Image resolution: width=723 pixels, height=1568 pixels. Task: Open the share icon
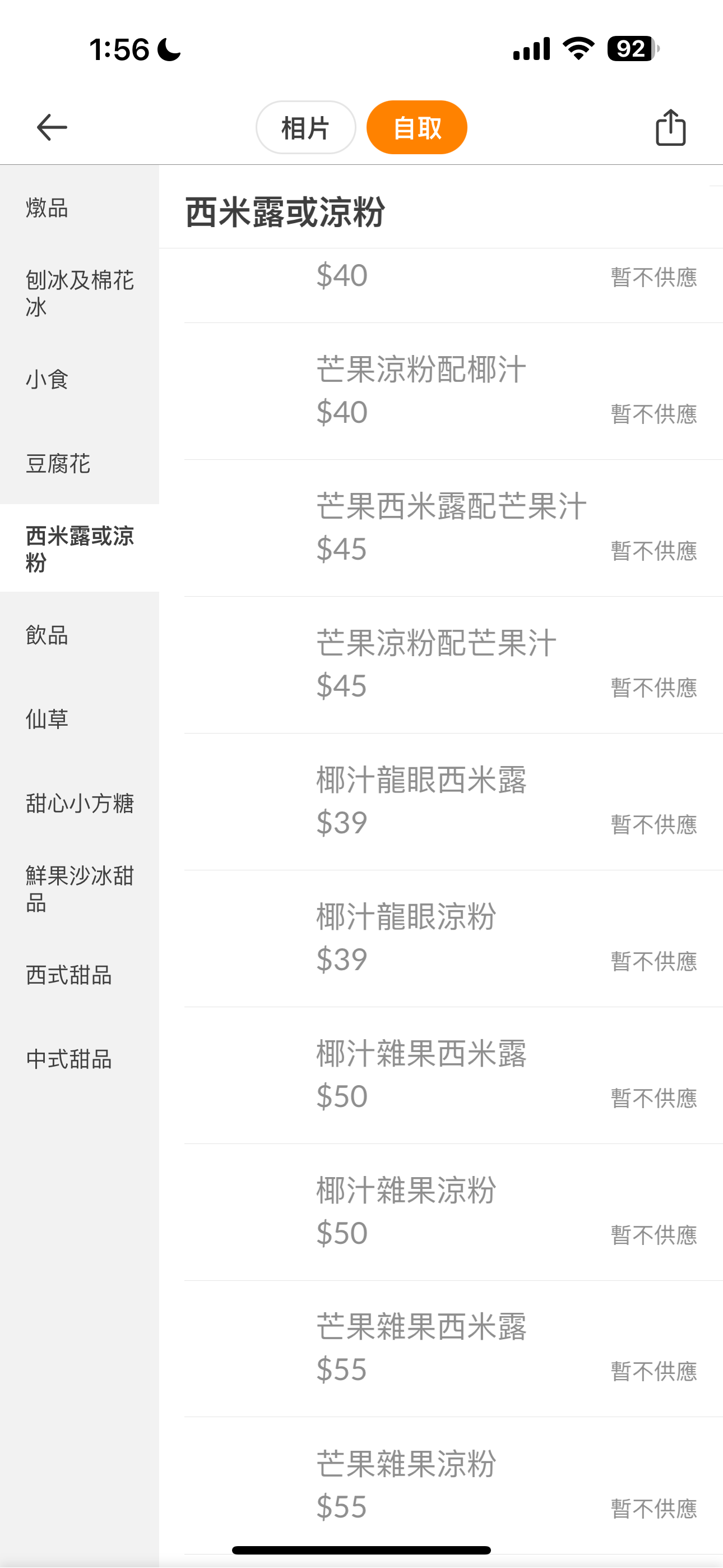[671, 127]
